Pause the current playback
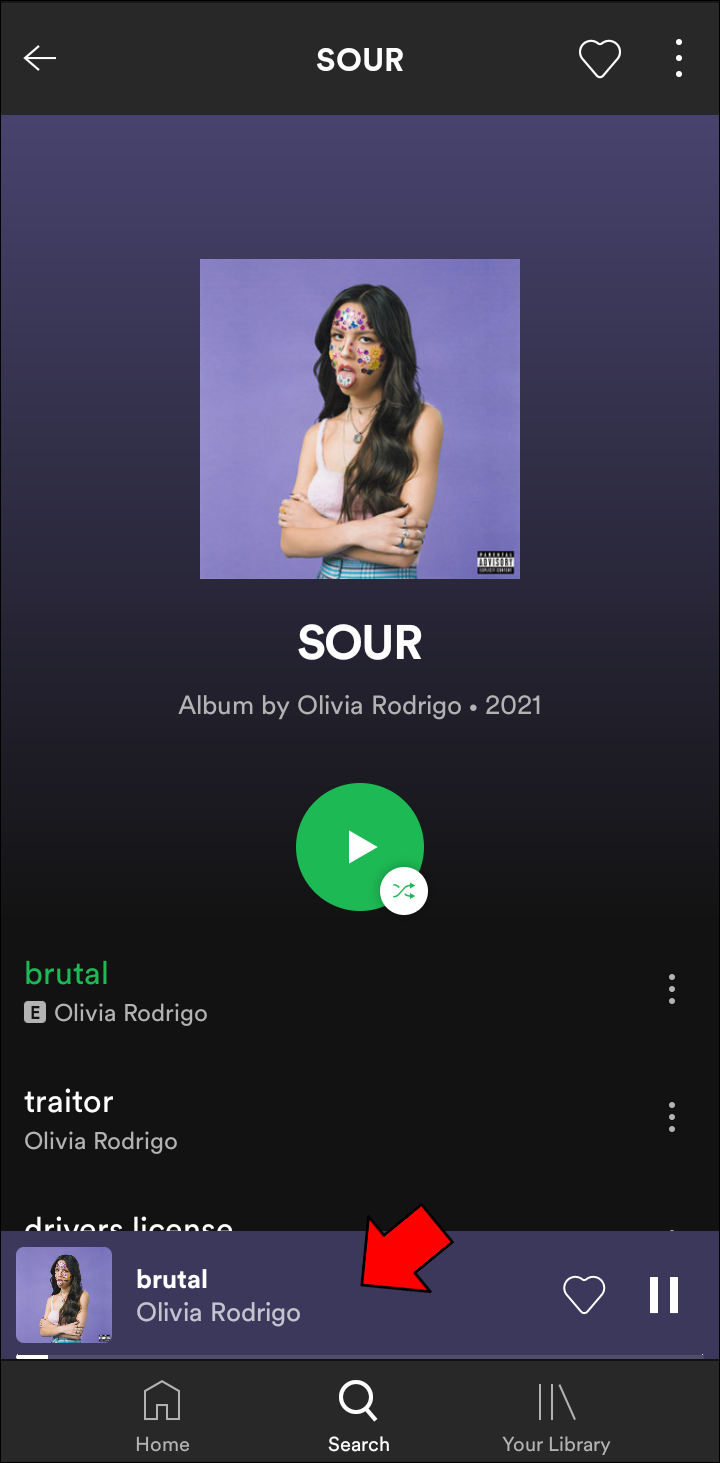720x1463 pixels. tap(664, 1295)
